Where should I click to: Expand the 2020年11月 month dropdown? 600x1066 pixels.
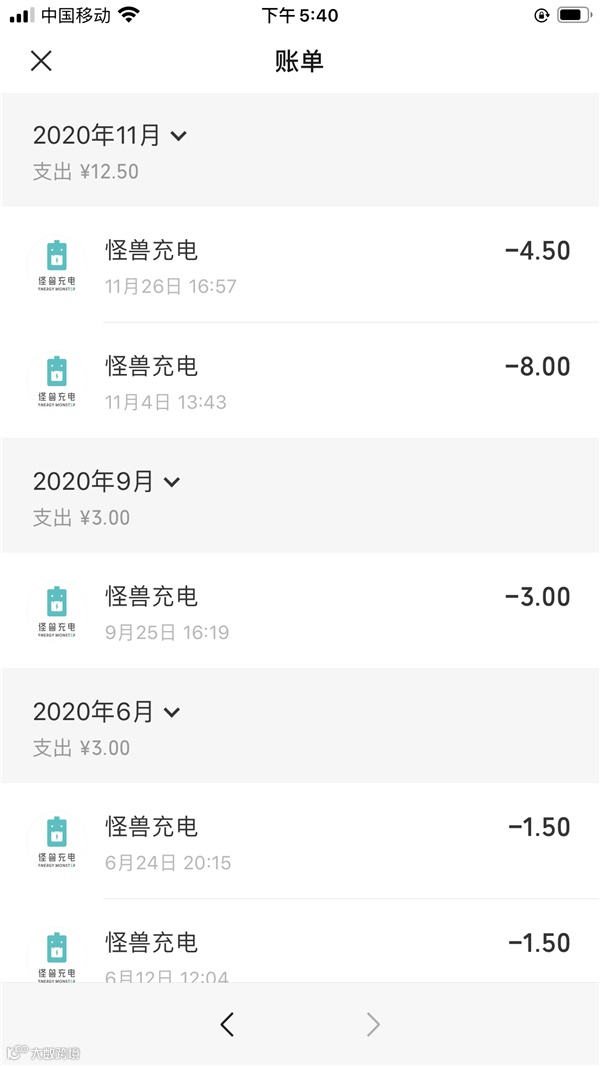pyautogui.click(x=110, y=136)
